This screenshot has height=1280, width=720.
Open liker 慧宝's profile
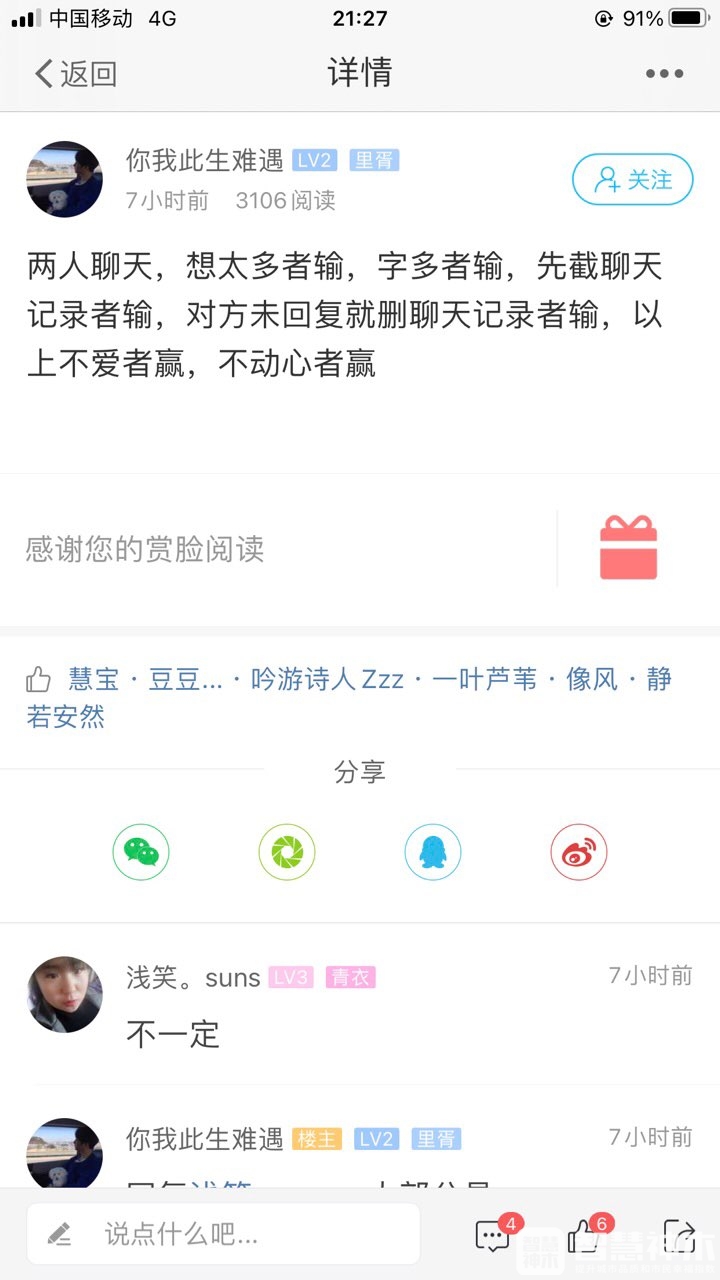(93, 680)
